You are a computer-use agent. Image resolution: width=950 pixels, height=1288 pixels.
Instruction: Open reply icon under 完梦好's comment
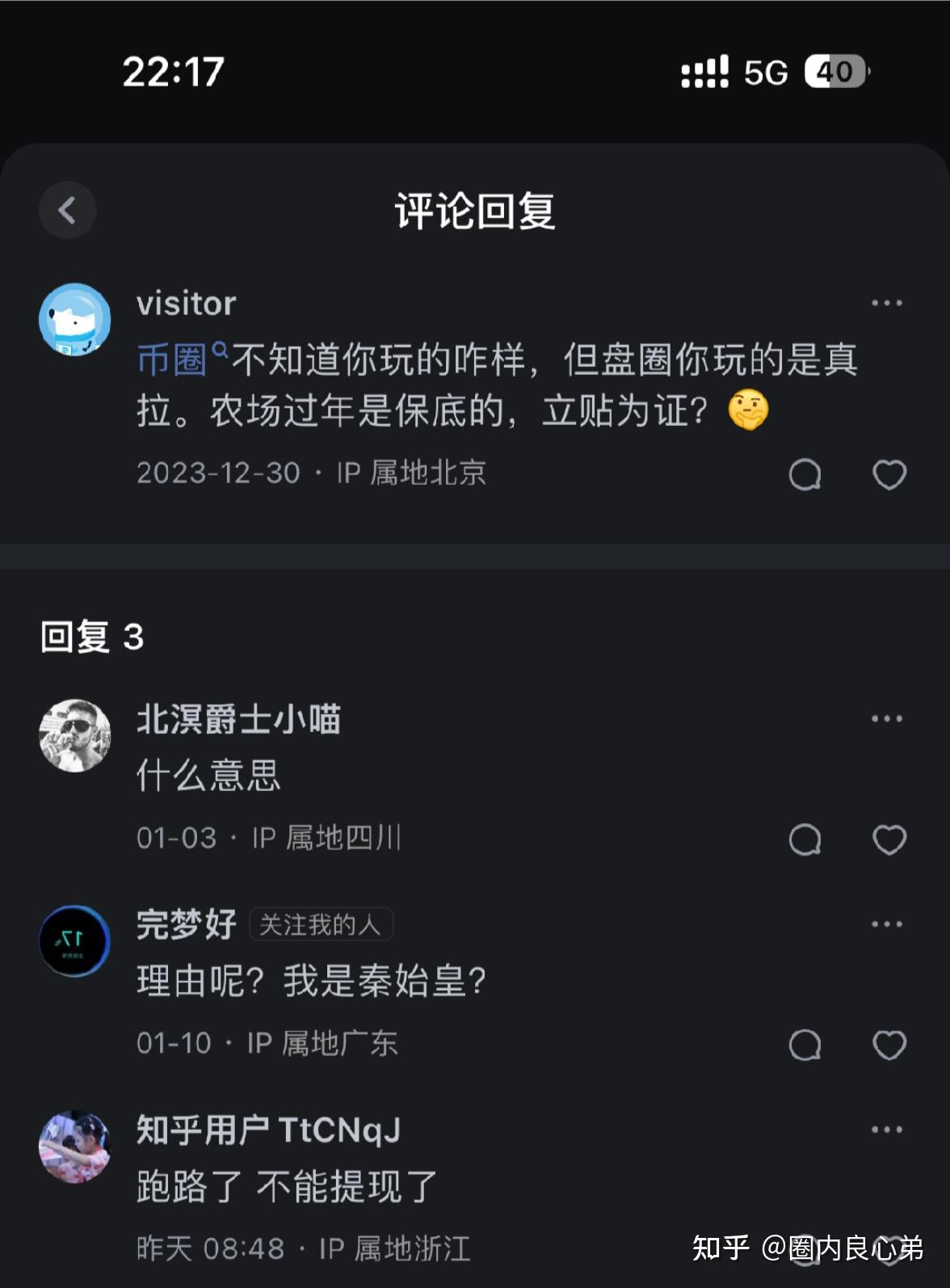coord(805,1044)
